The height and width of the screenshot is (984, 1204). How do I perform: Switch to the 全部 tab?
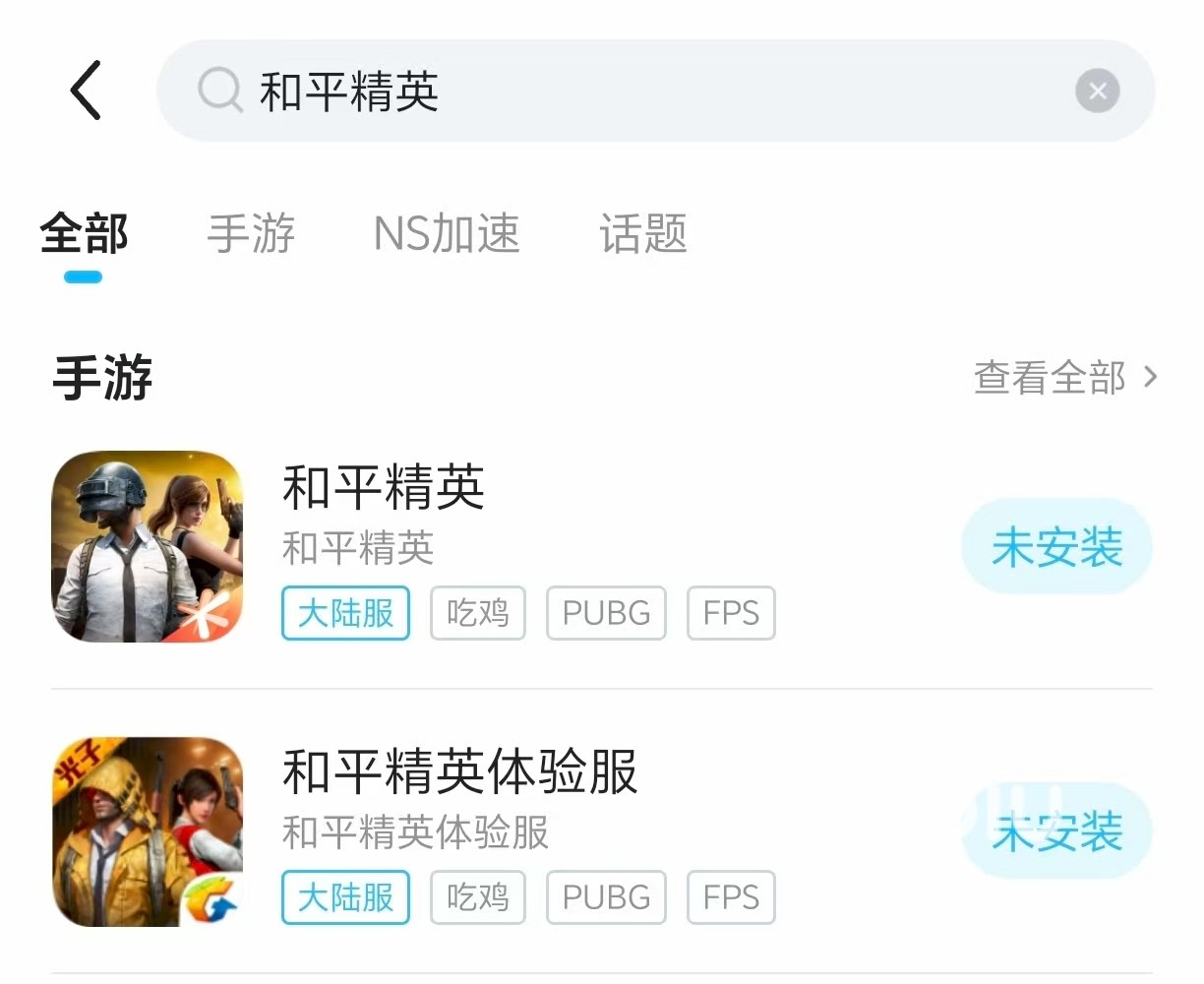(x=84, y=234)
